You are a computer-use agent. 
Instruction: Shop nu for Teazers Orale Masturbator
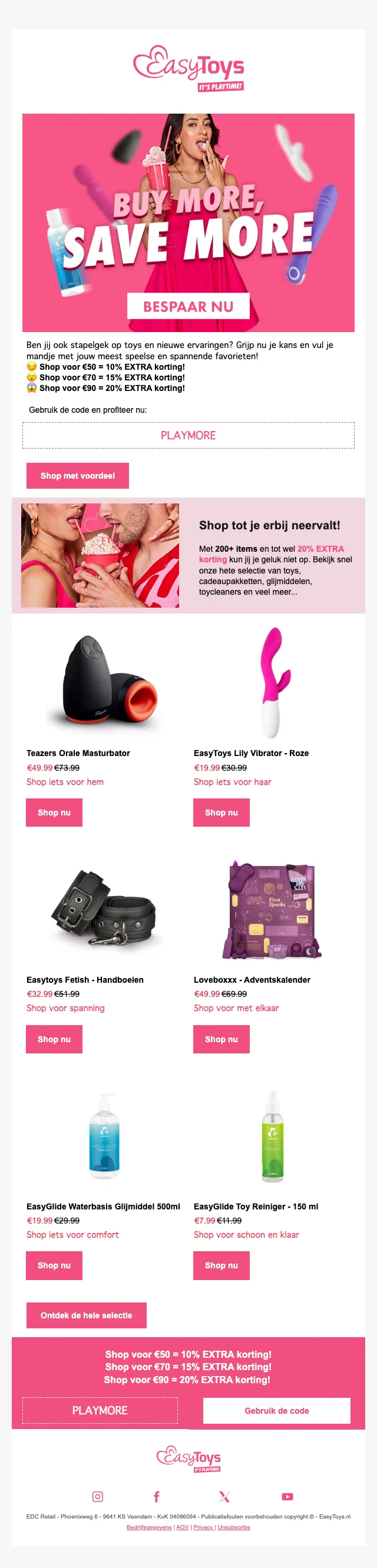(x=54, y=813)
